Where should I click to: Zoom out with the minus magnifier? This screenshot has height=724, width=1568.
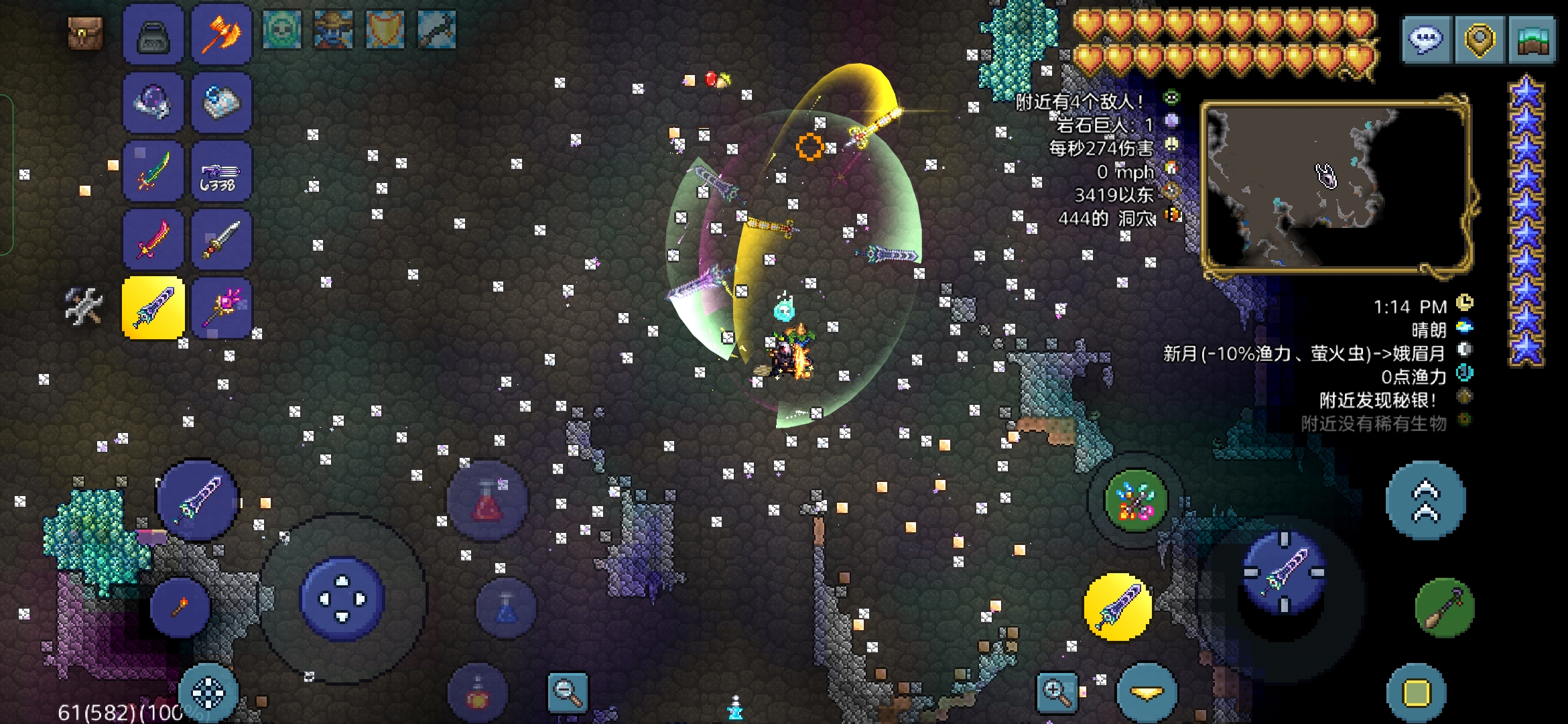coord(568,692)
